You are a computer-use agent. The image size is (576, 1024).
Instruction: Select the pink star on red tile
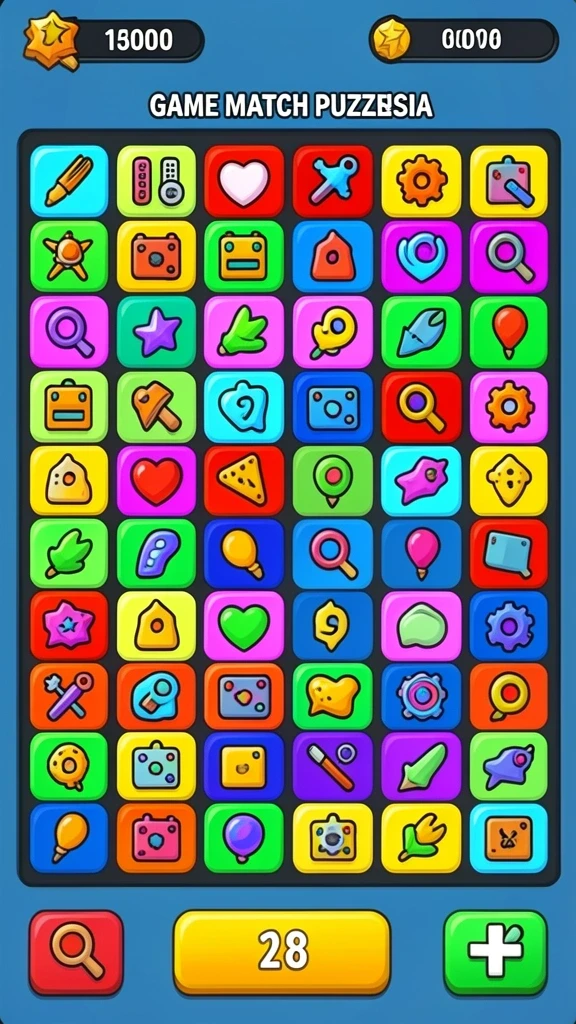pyautogui.click(x=69, y=626)
